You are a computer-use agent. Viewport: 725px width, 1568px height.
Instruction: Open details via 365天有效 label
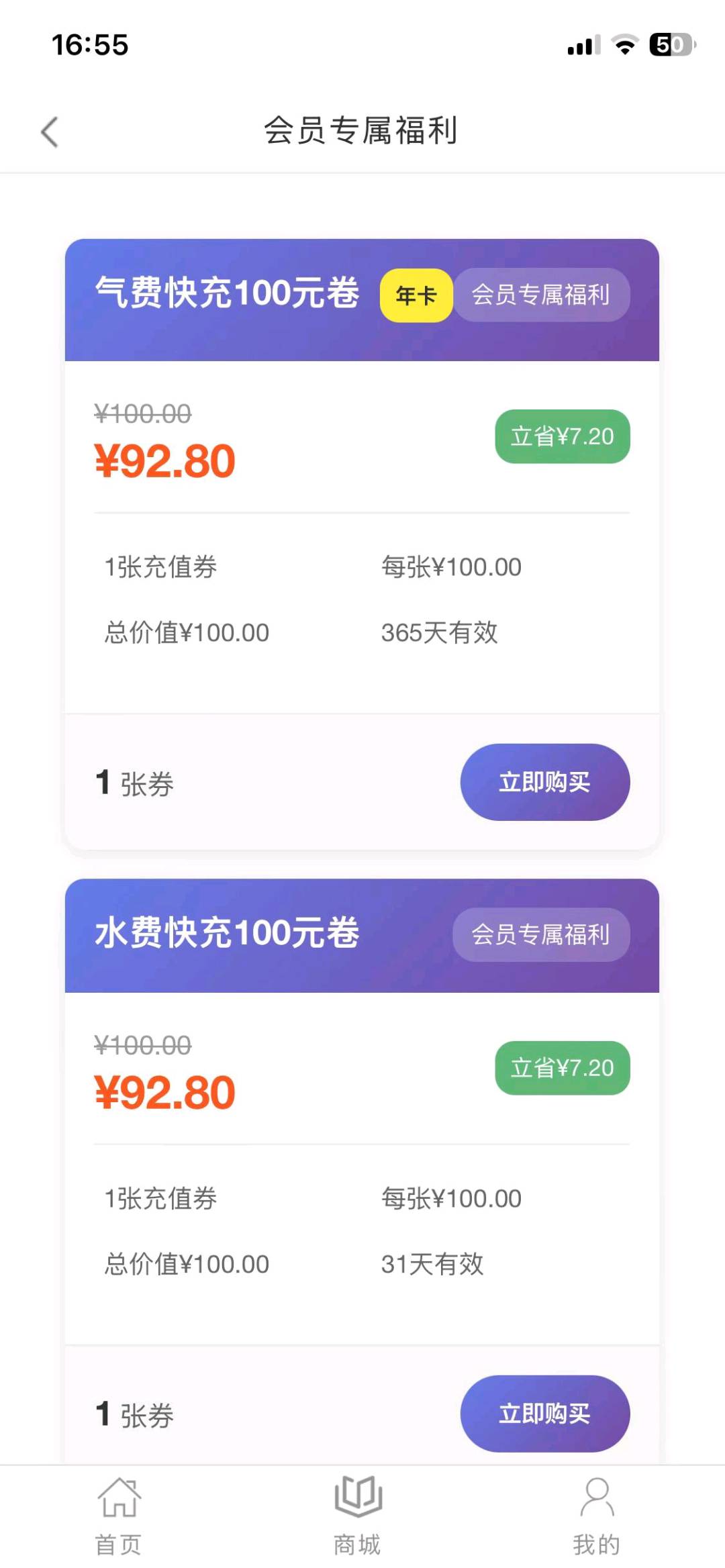pyautogui.click(x=439, y=632)
